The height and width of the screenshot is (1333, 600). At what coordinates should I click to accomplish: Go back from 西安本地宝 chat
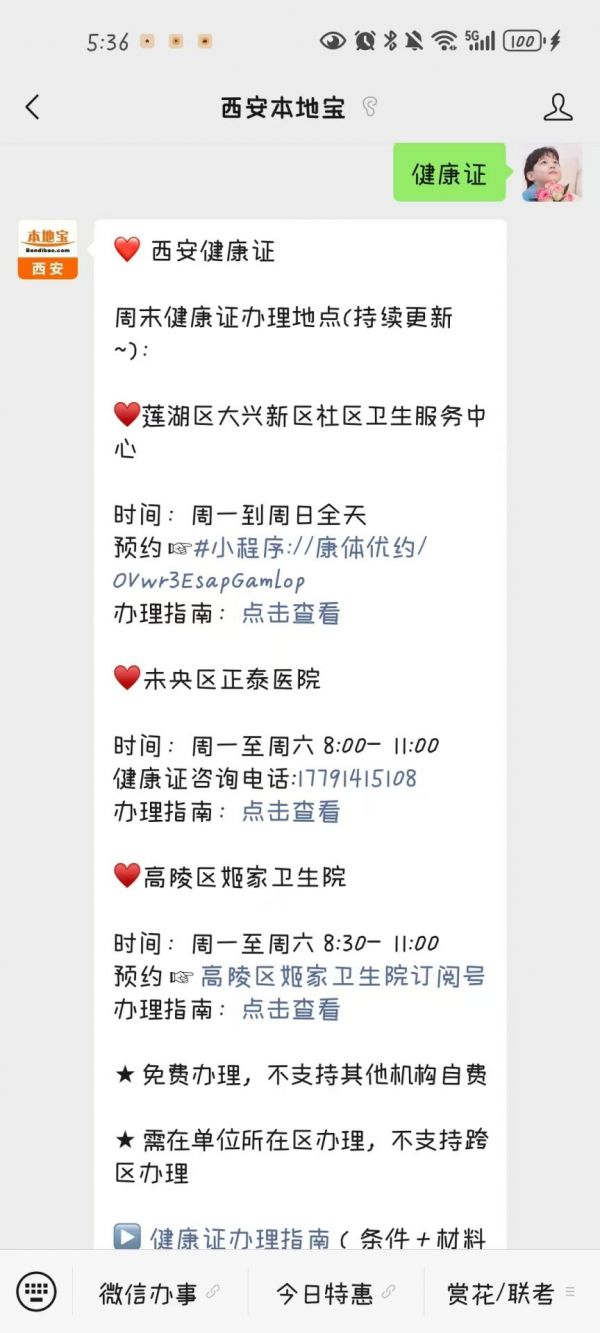(x=33, y=107)
